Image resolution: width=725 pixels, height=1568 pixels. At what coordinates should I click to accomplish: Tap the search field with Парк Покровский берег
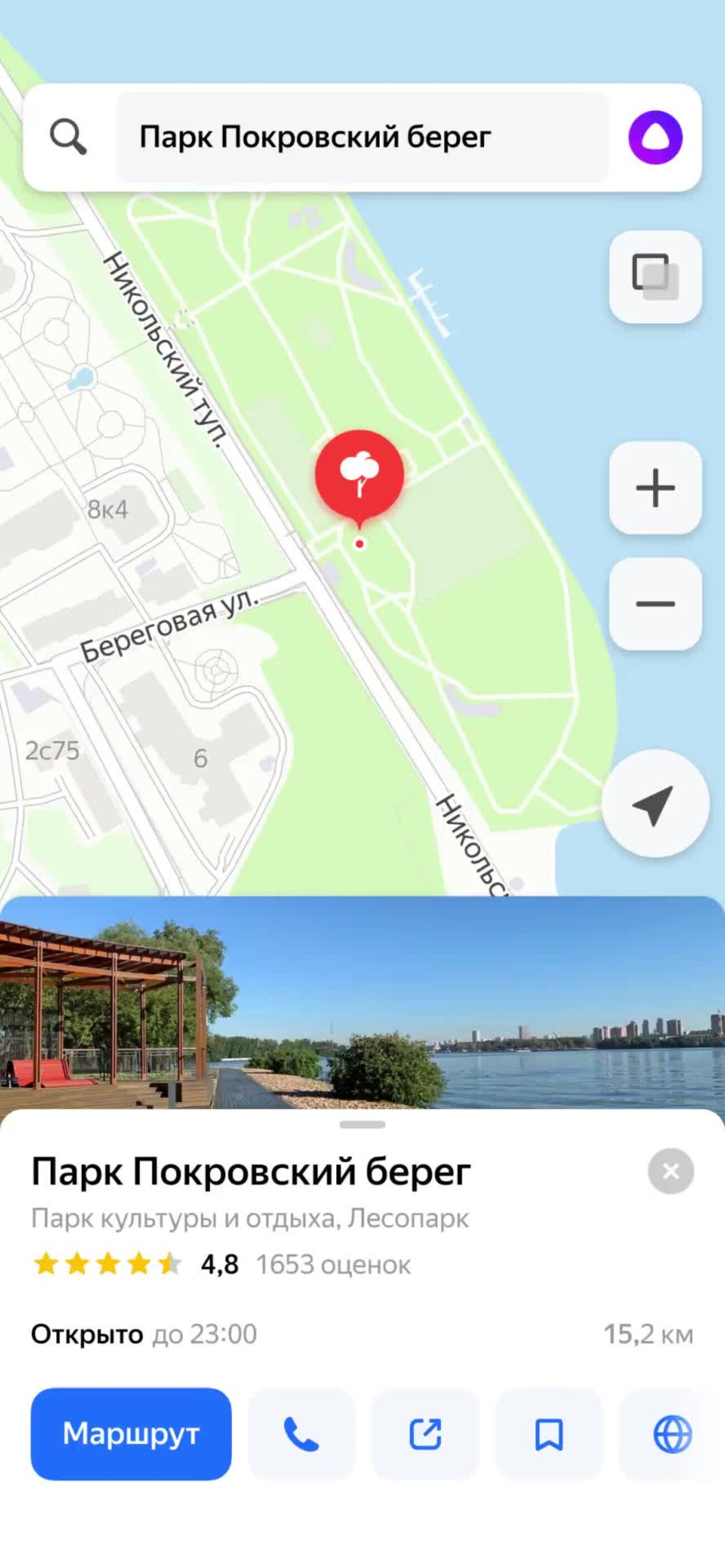[362, 137]
